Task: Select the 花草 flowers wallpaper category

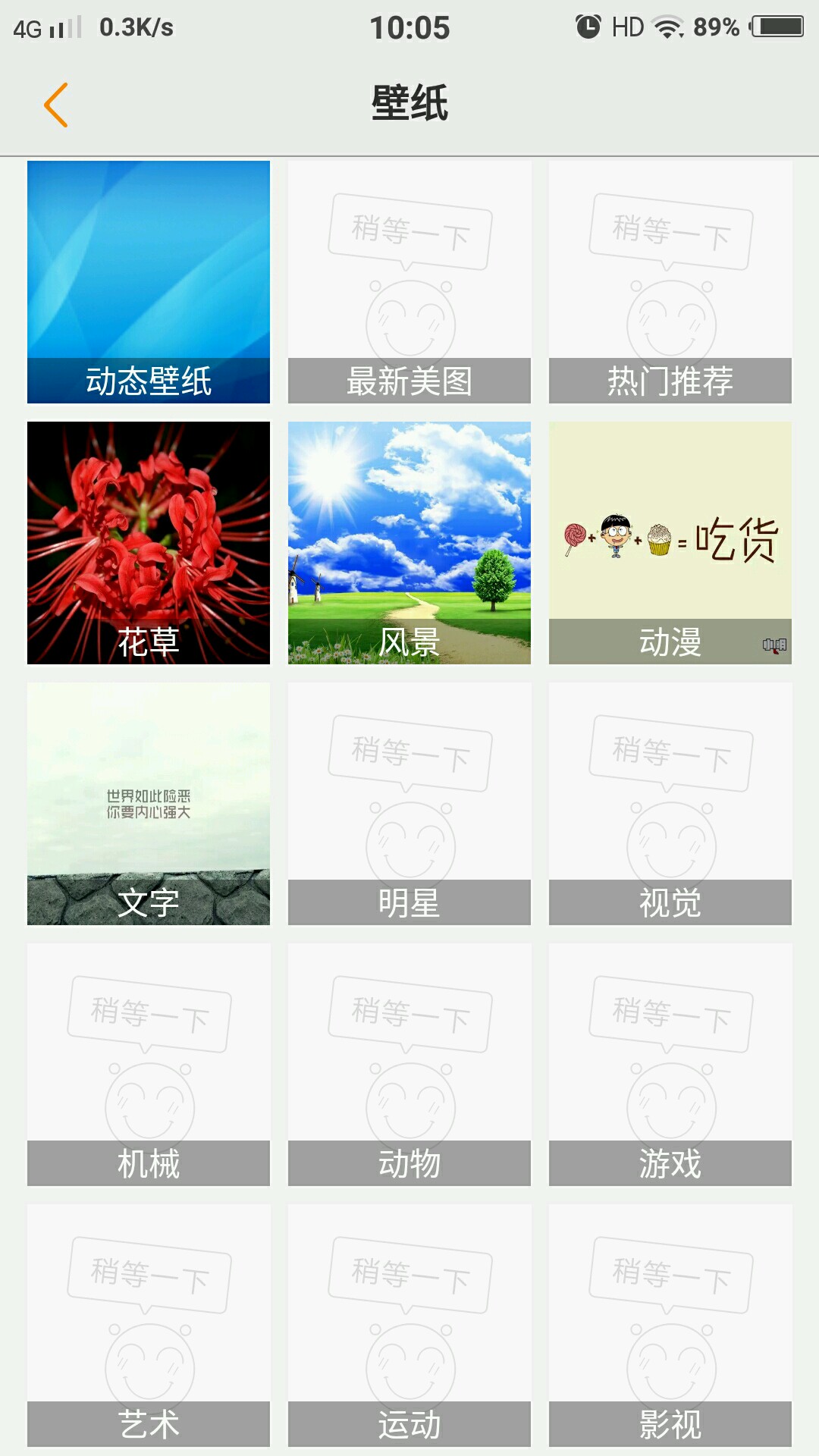Action: 149,542
